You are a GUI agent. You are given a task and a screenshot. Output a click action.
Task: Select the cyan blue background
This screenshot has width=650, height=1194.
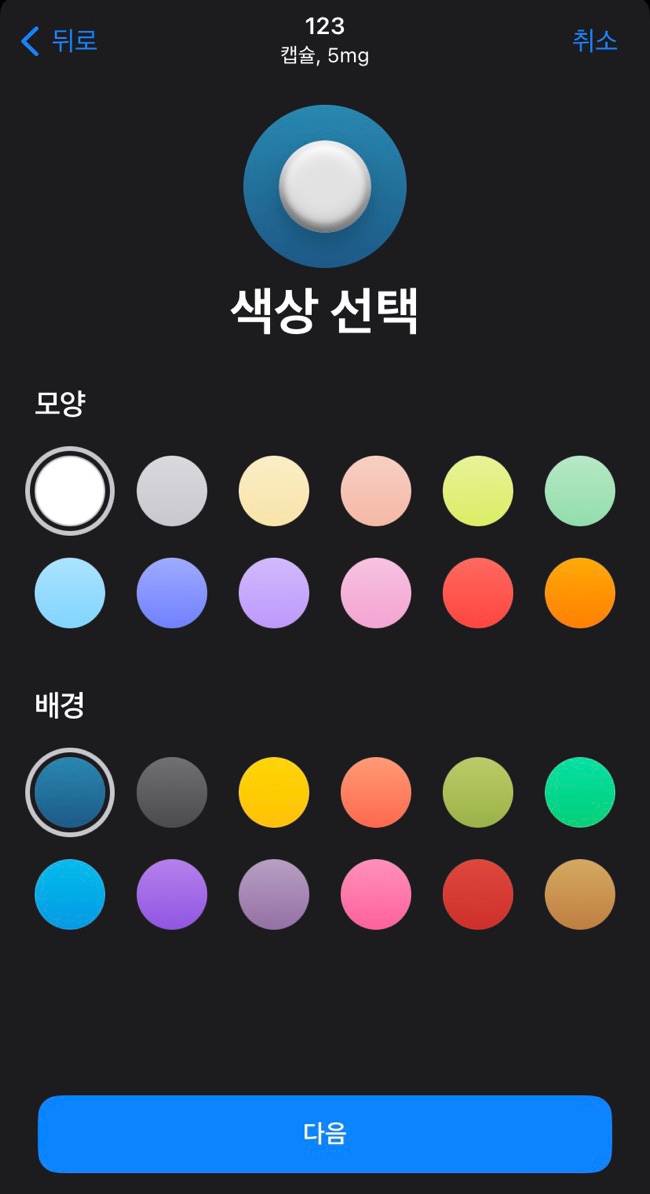click(x=70, y=894)
